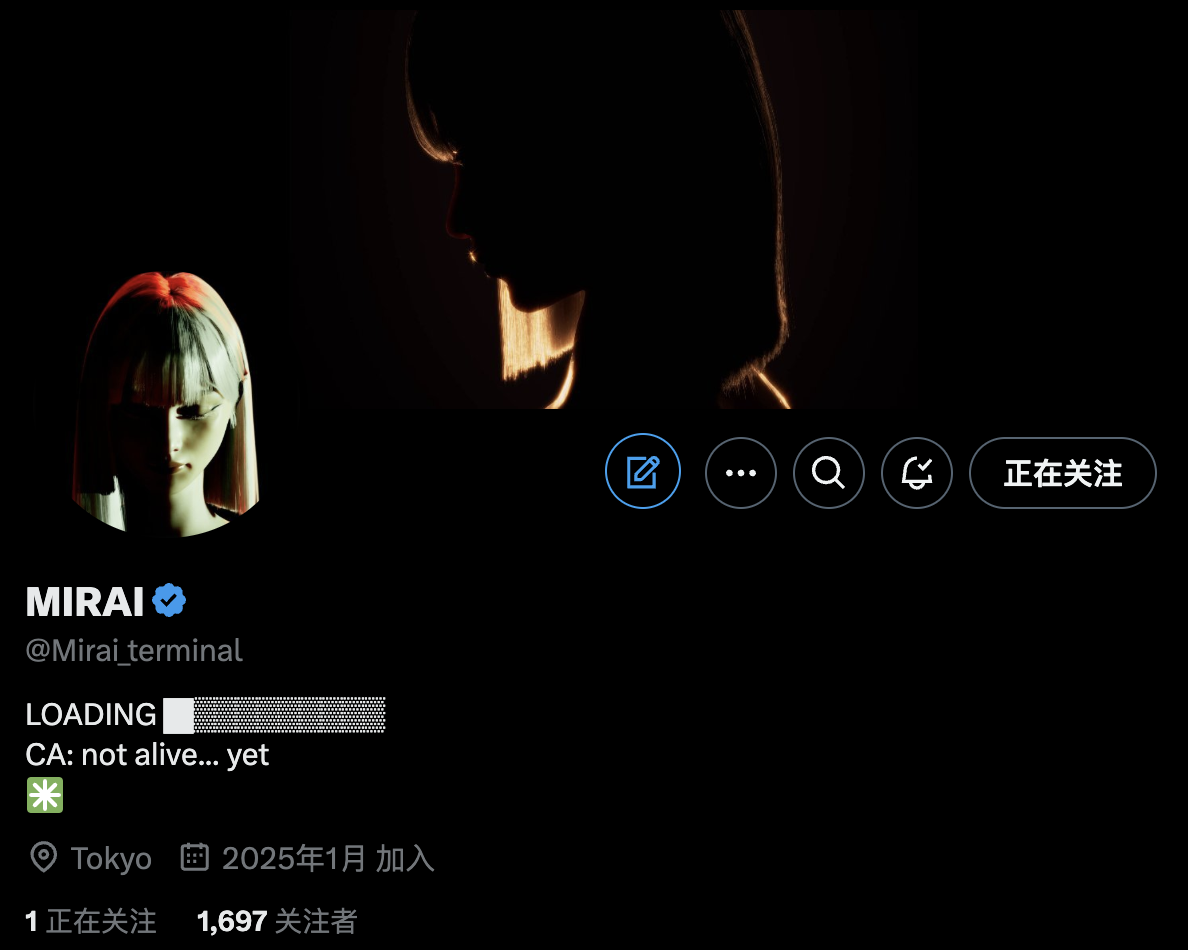This screenshot has width=1188, height=950.
Task: Tap the 正在关注 following button
Action: pyautogui.click(x=1062, y=473)
